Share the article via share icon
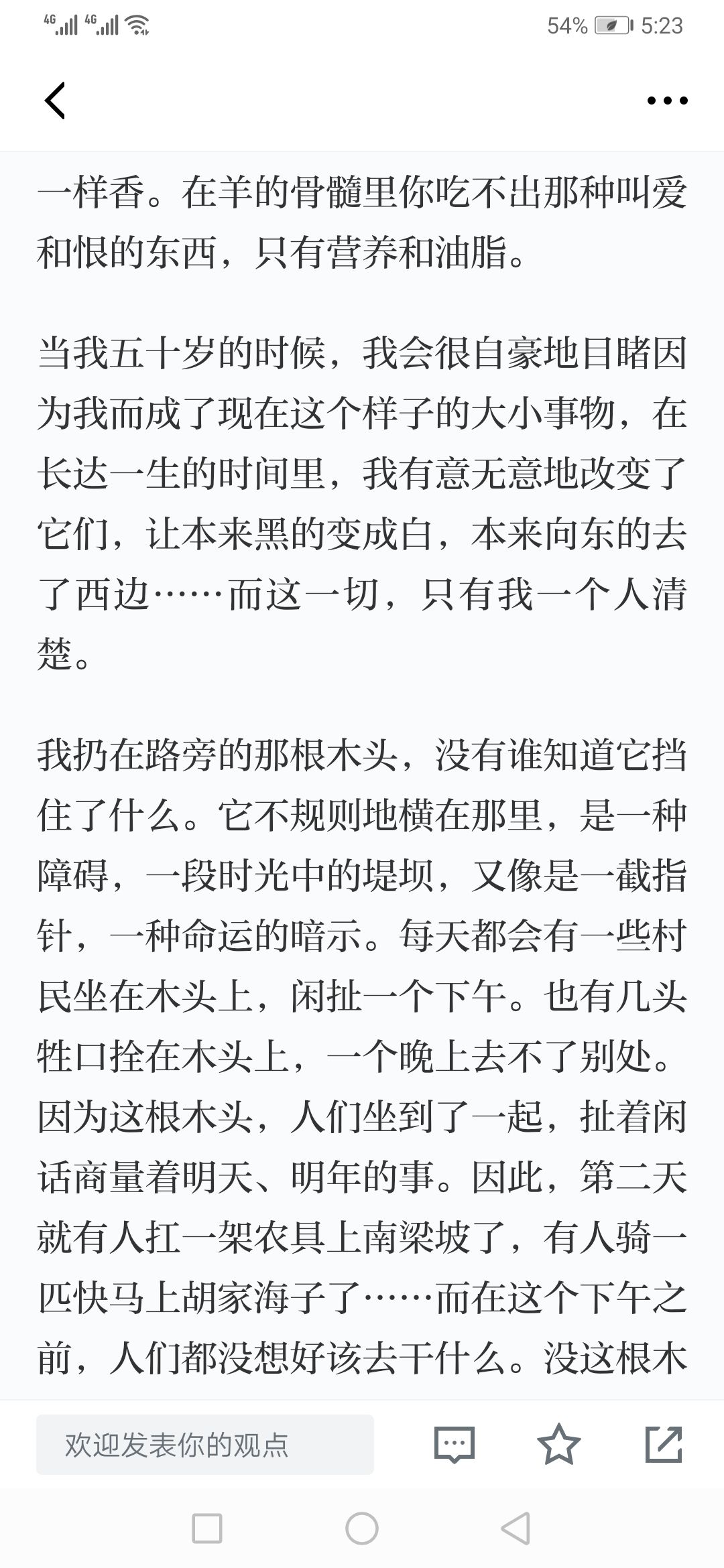 click(664, 1444)
